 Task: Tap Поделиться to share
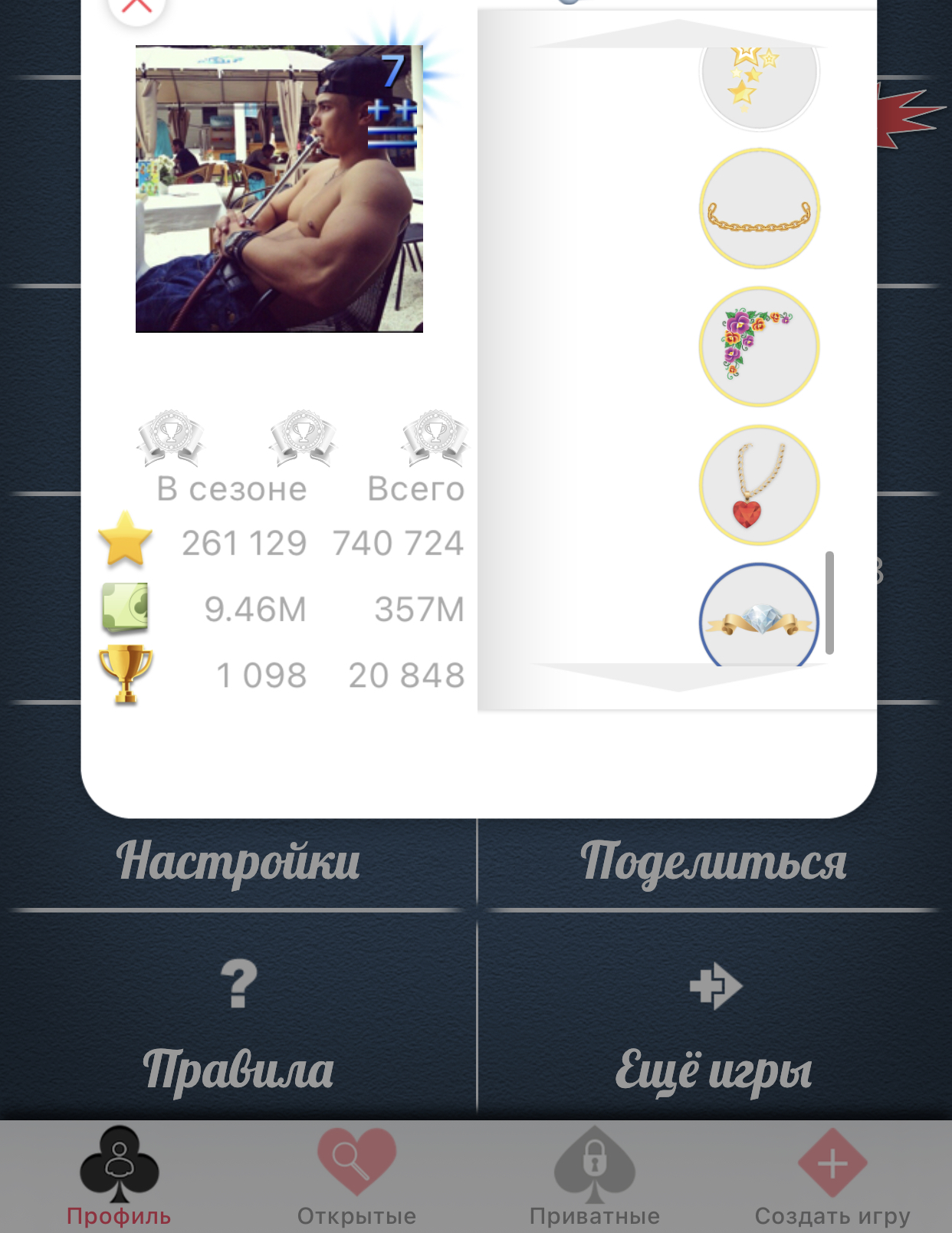[x=713, y=861]
